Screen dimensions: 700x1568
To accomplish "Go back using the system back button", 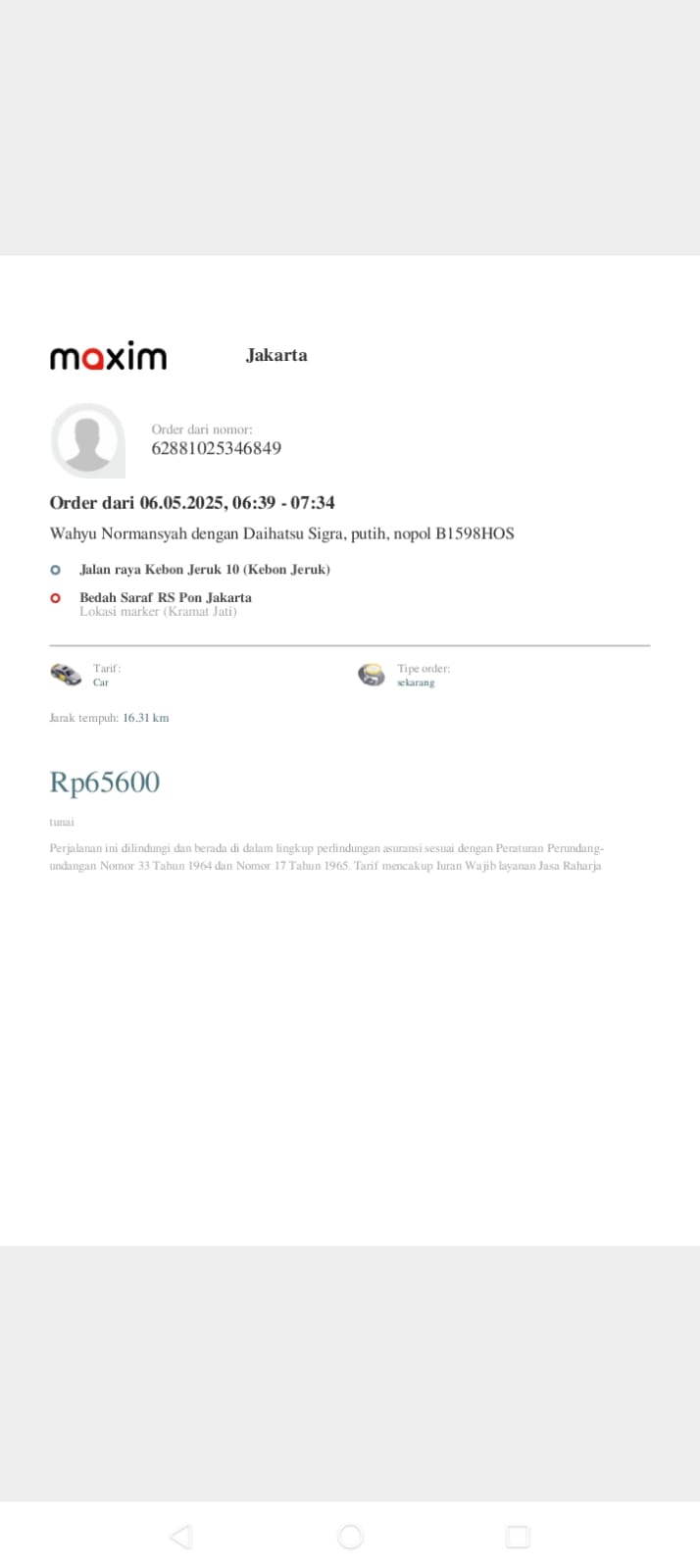I will (x=180, y=1536).
